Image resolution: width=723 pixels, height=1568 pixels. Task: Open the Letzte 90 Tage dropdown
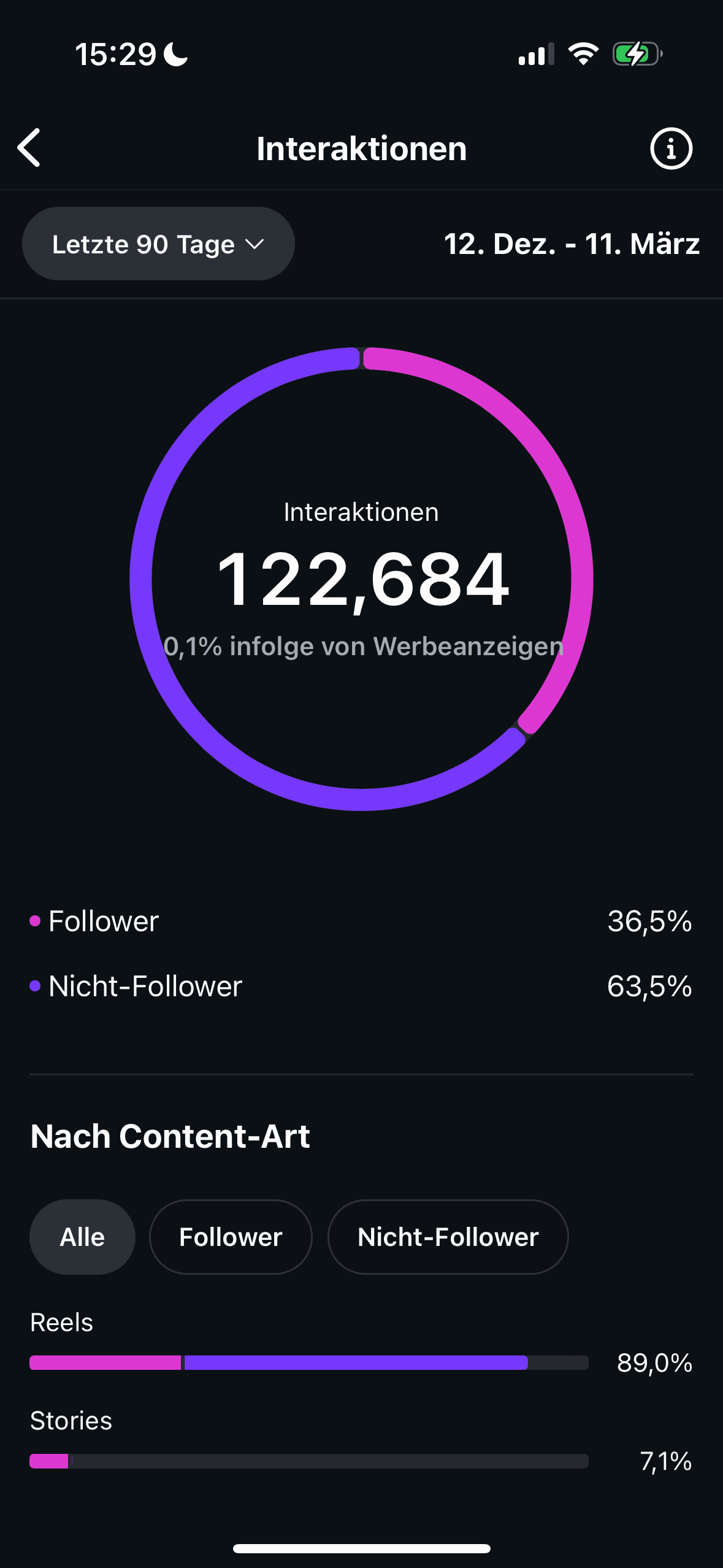coord(158,244)
